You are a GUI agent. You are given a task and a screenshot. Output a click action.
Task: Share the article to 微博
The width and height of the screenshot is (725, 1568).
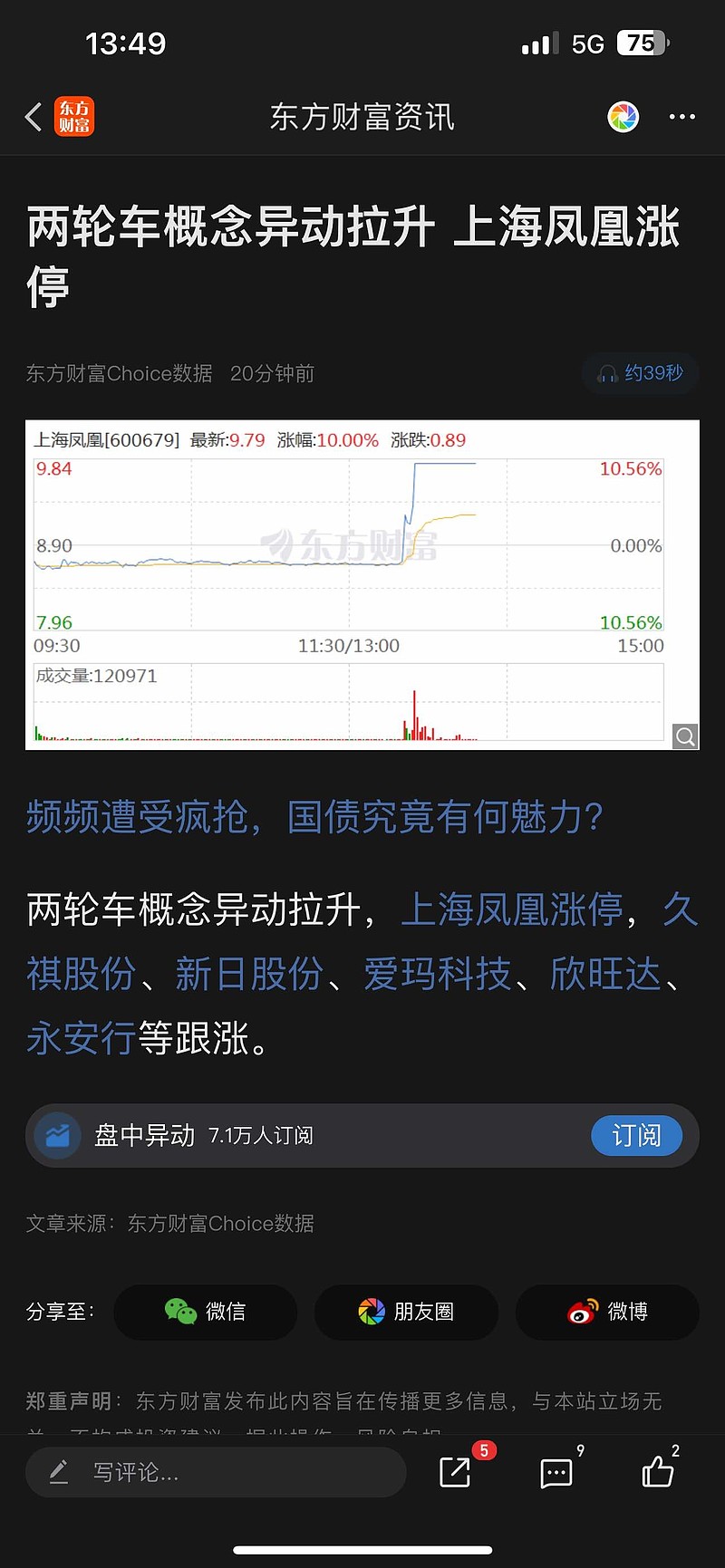tap(607, 1312)
